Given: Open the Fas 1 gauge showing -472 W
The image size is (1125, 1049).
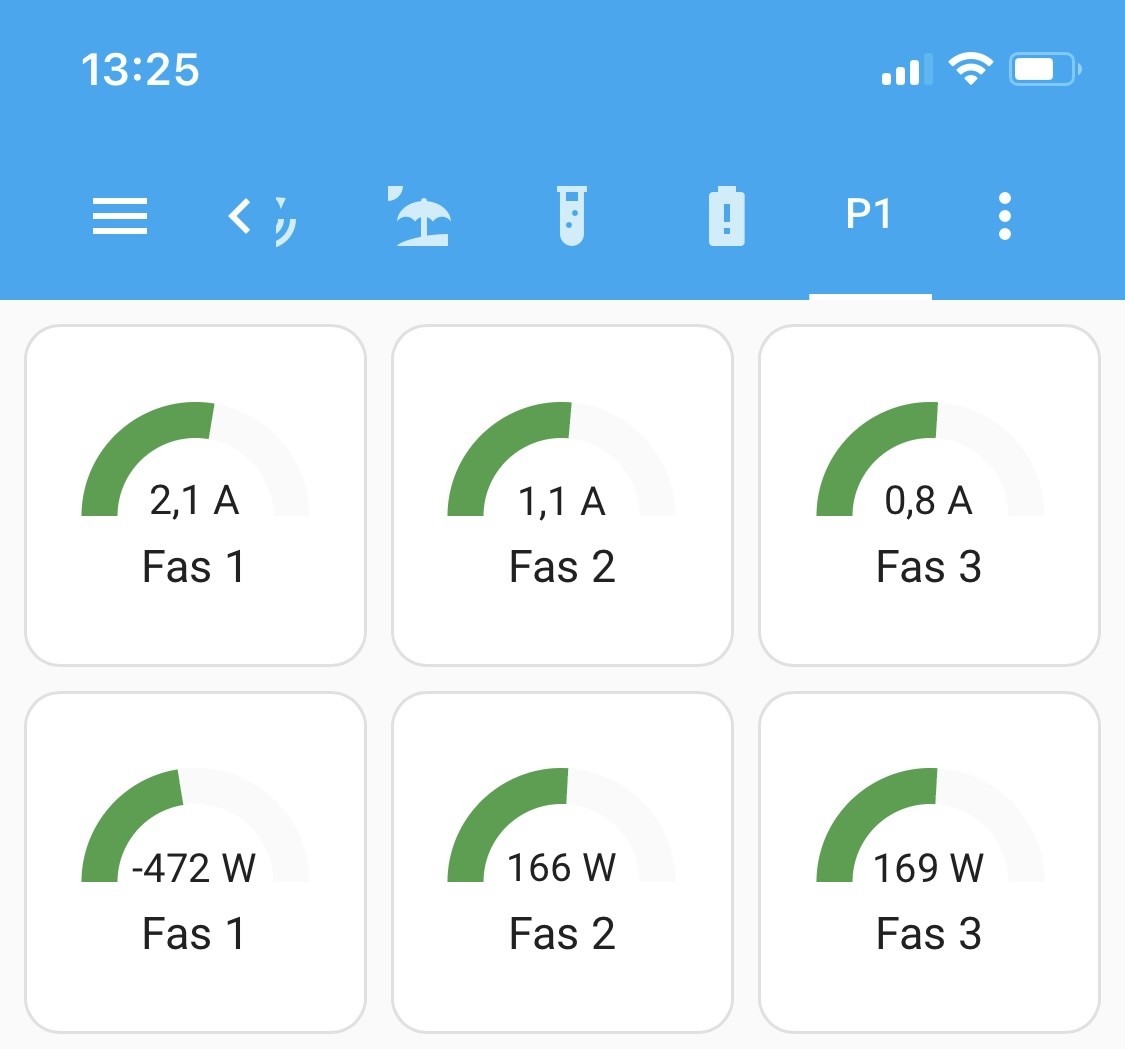Looking at the screenshot, I should click(x=195, y=862).
